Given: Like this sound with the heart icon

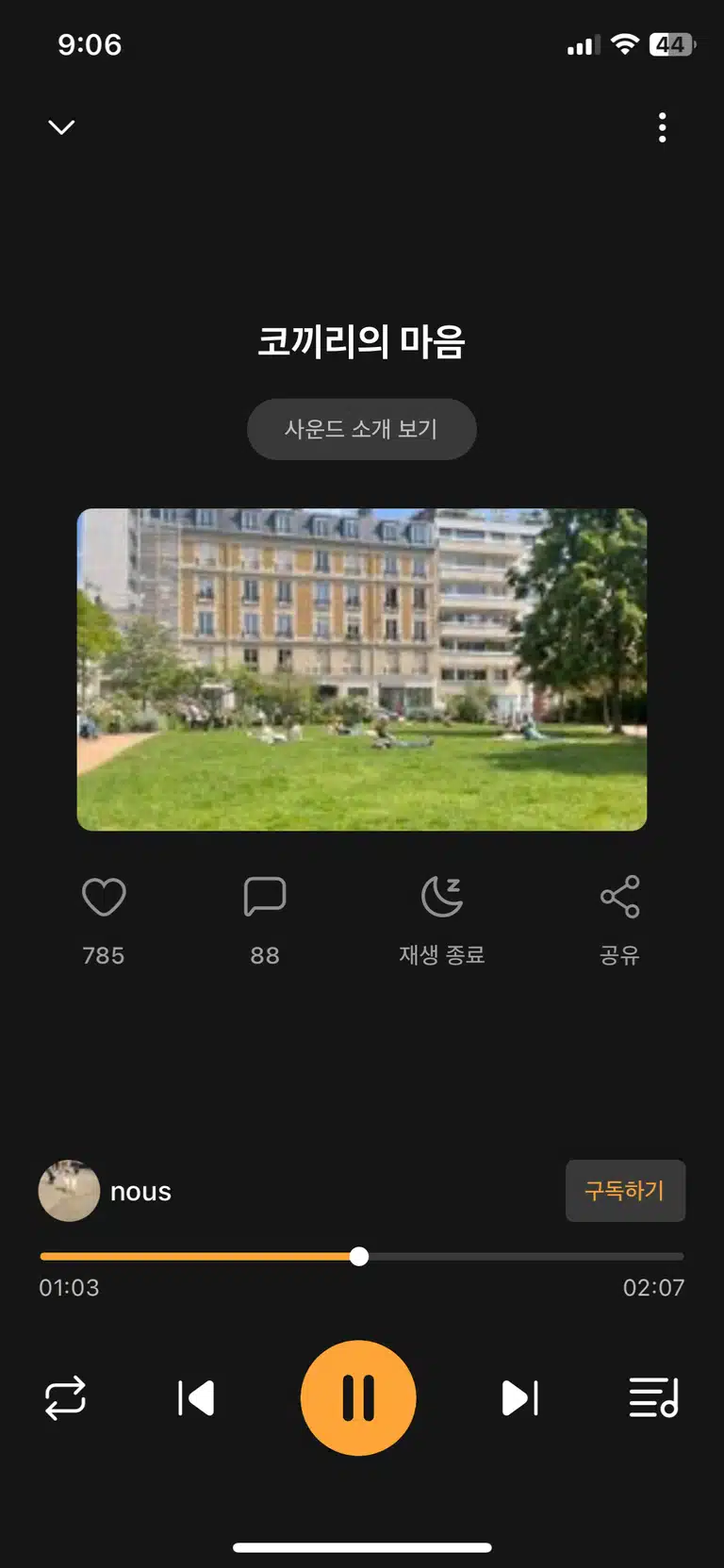Looking at the screenshot, I should (104, 897).
